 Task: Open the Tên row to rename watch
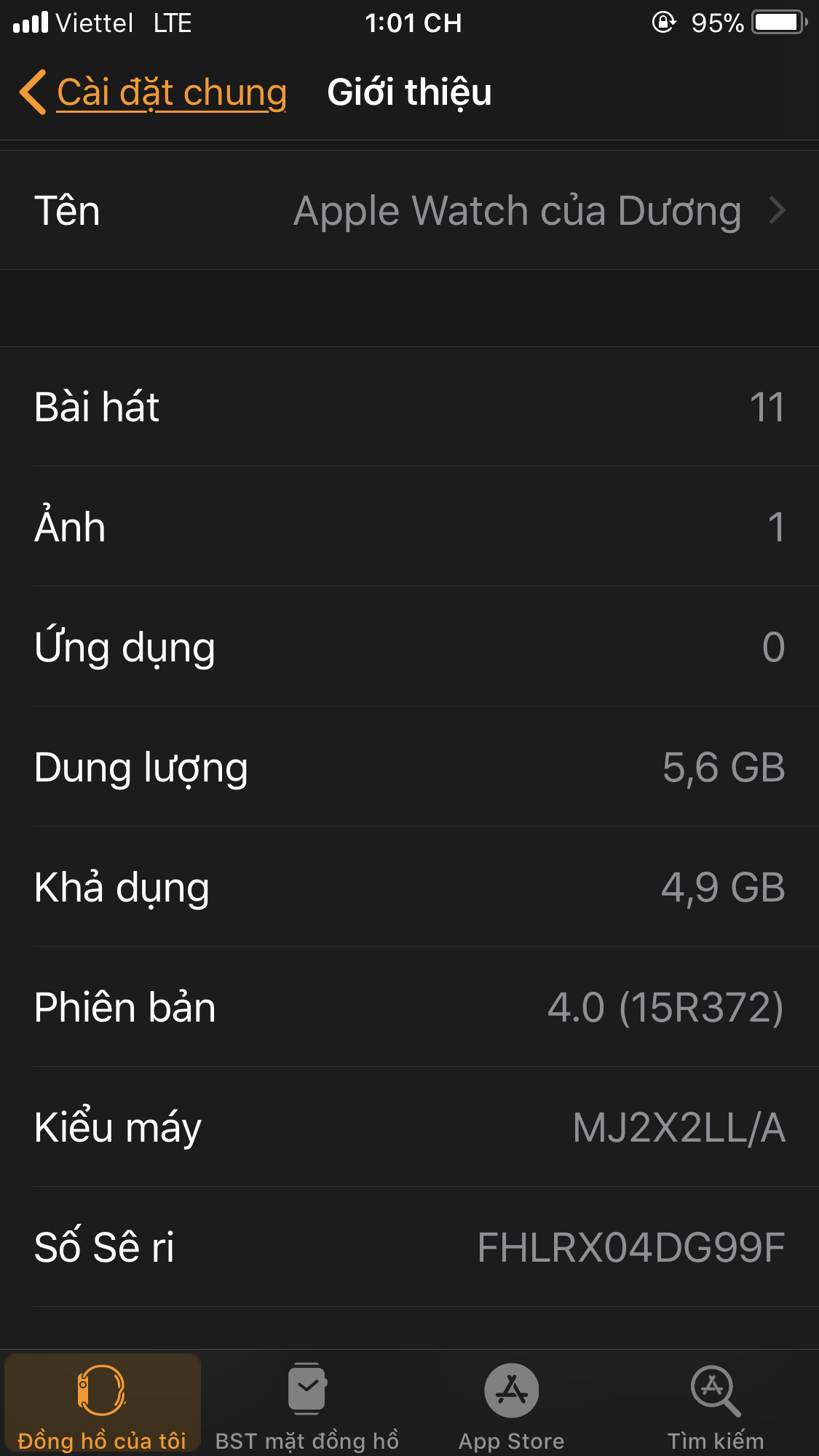click(409, 211)
